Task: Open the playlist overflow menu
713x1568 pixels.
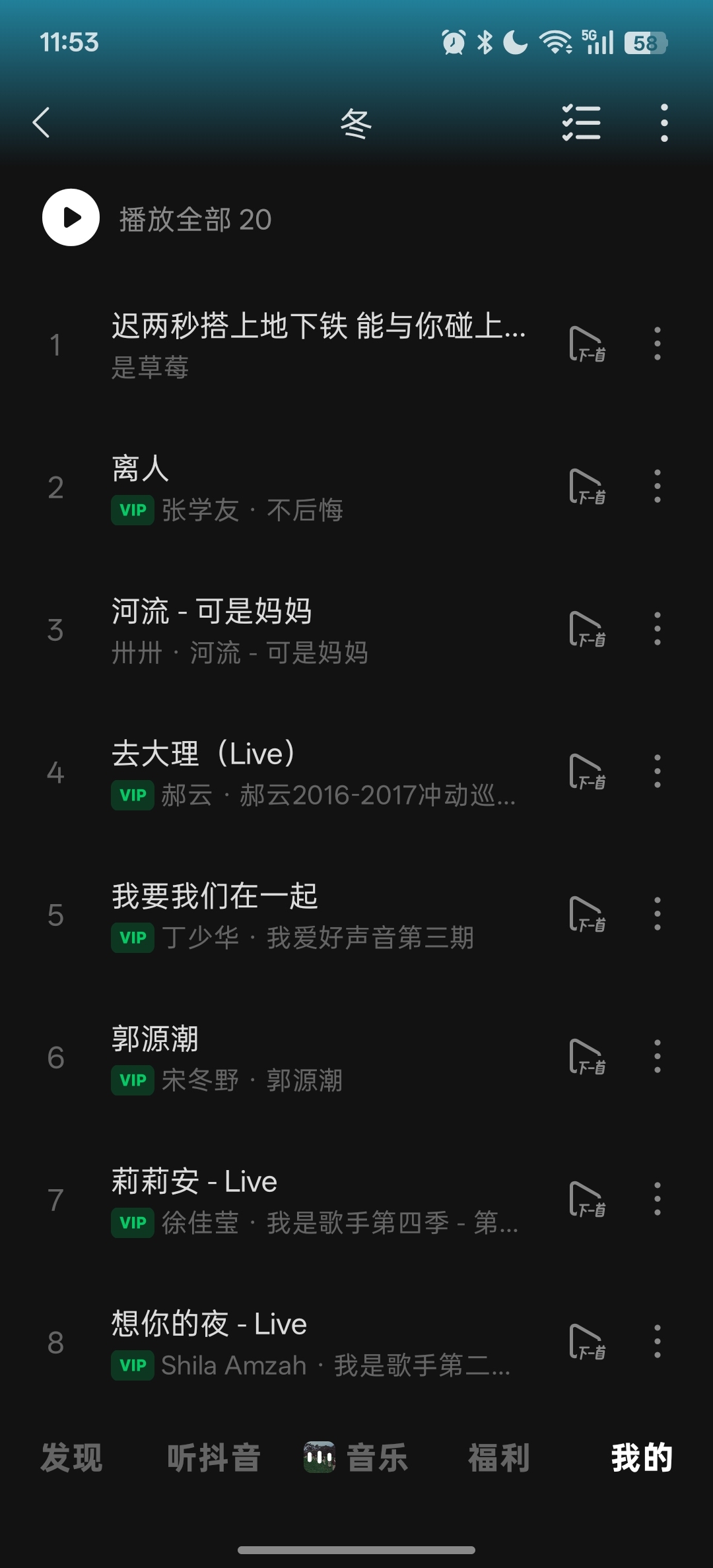Action: [663, 123]
